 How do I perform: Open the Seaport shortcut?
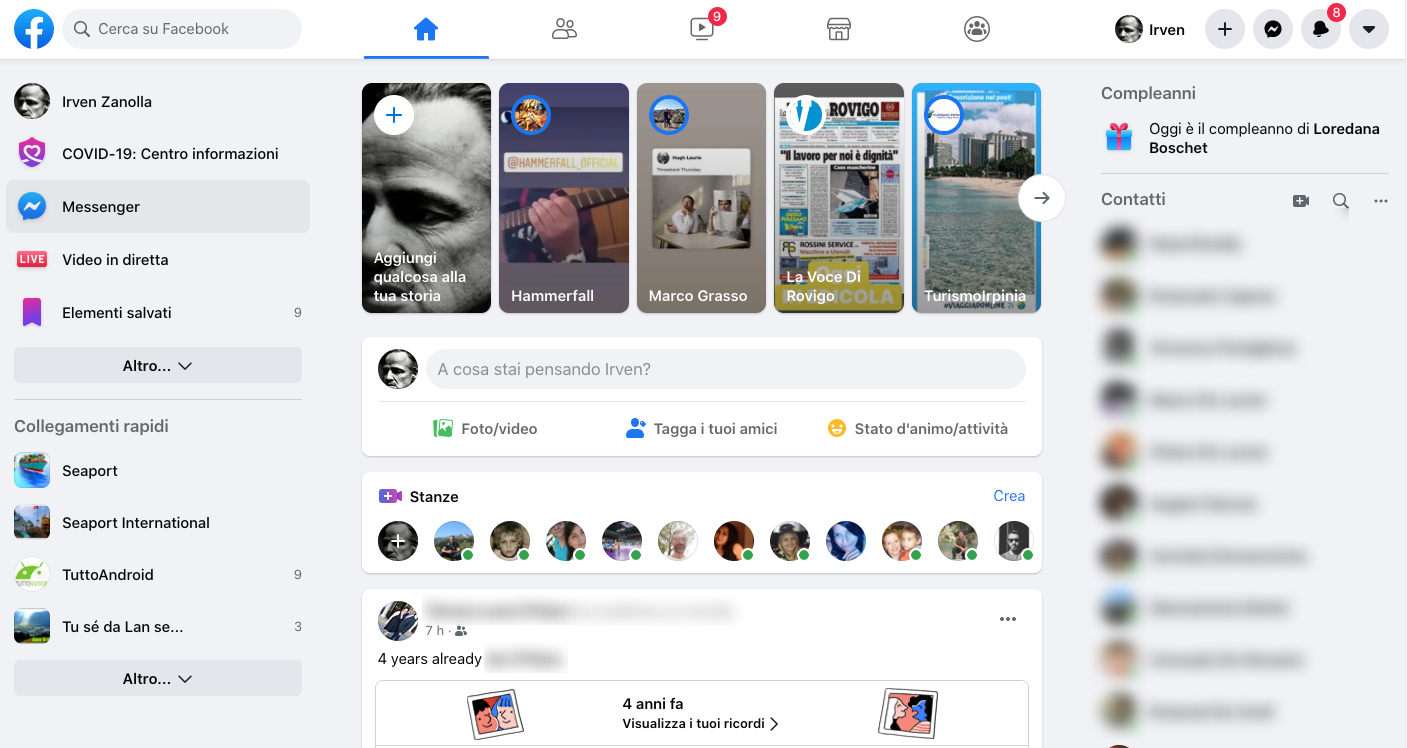point(90,471)
